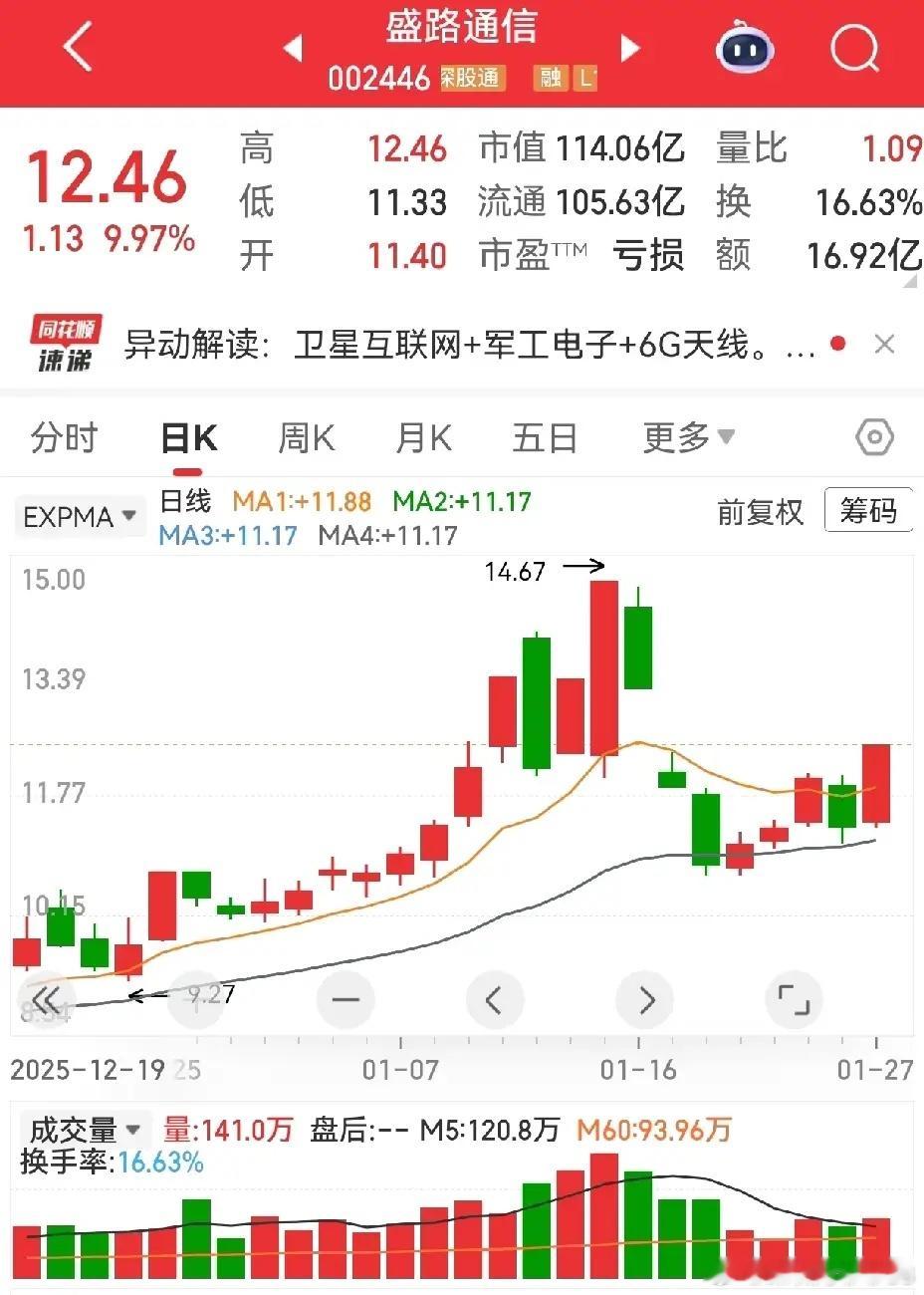
Task: Open the 深股通 label details
Action: [x=472, y=79]
